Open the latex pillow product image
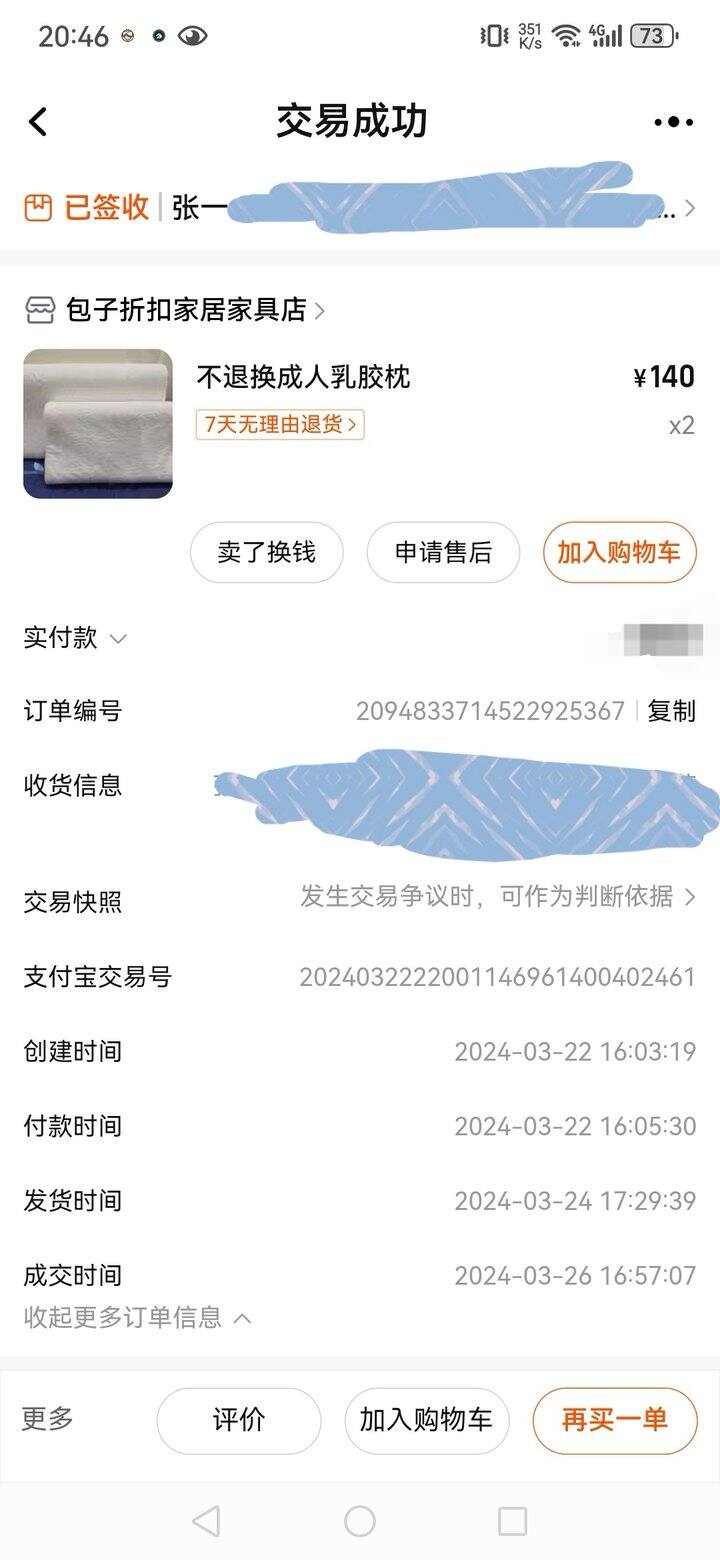720x1560 pixels. (x=98, y=423)
